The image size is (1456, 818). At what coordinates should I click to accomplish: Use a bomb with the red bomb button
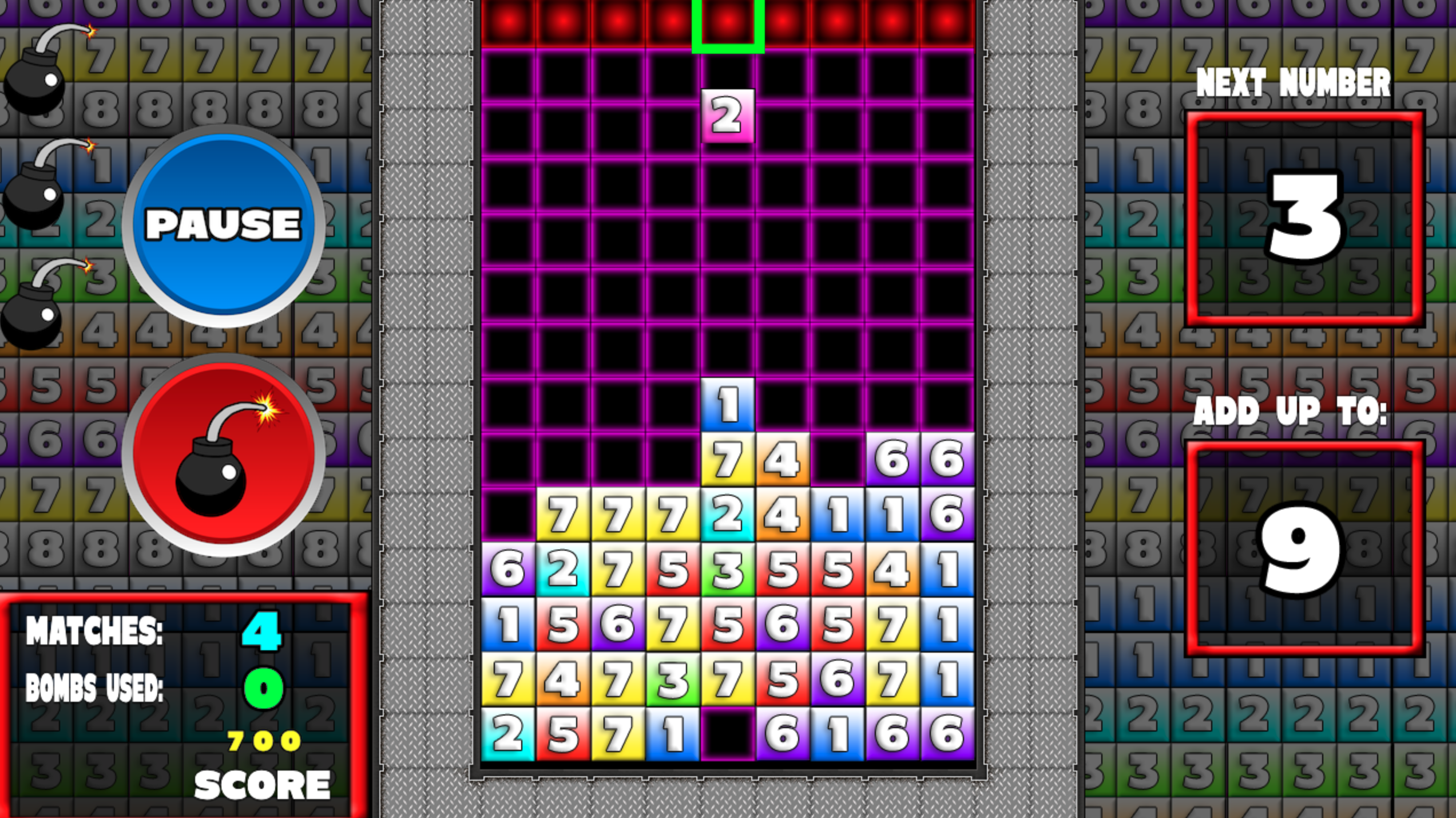point(223,455)
